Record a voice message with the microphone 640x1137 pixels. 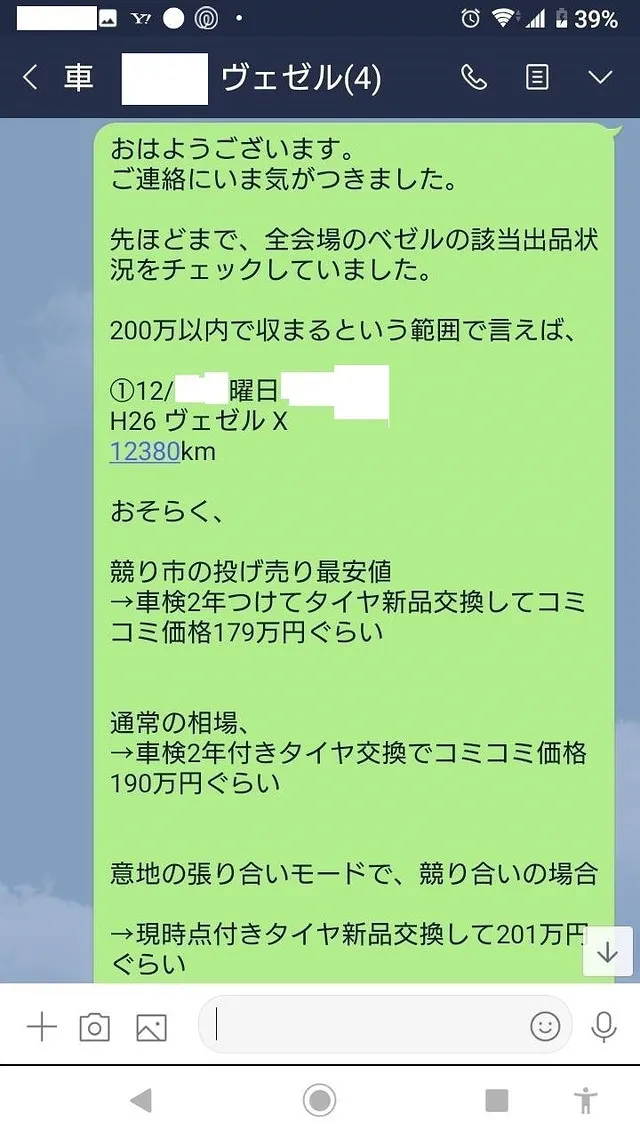[603, 1026]
